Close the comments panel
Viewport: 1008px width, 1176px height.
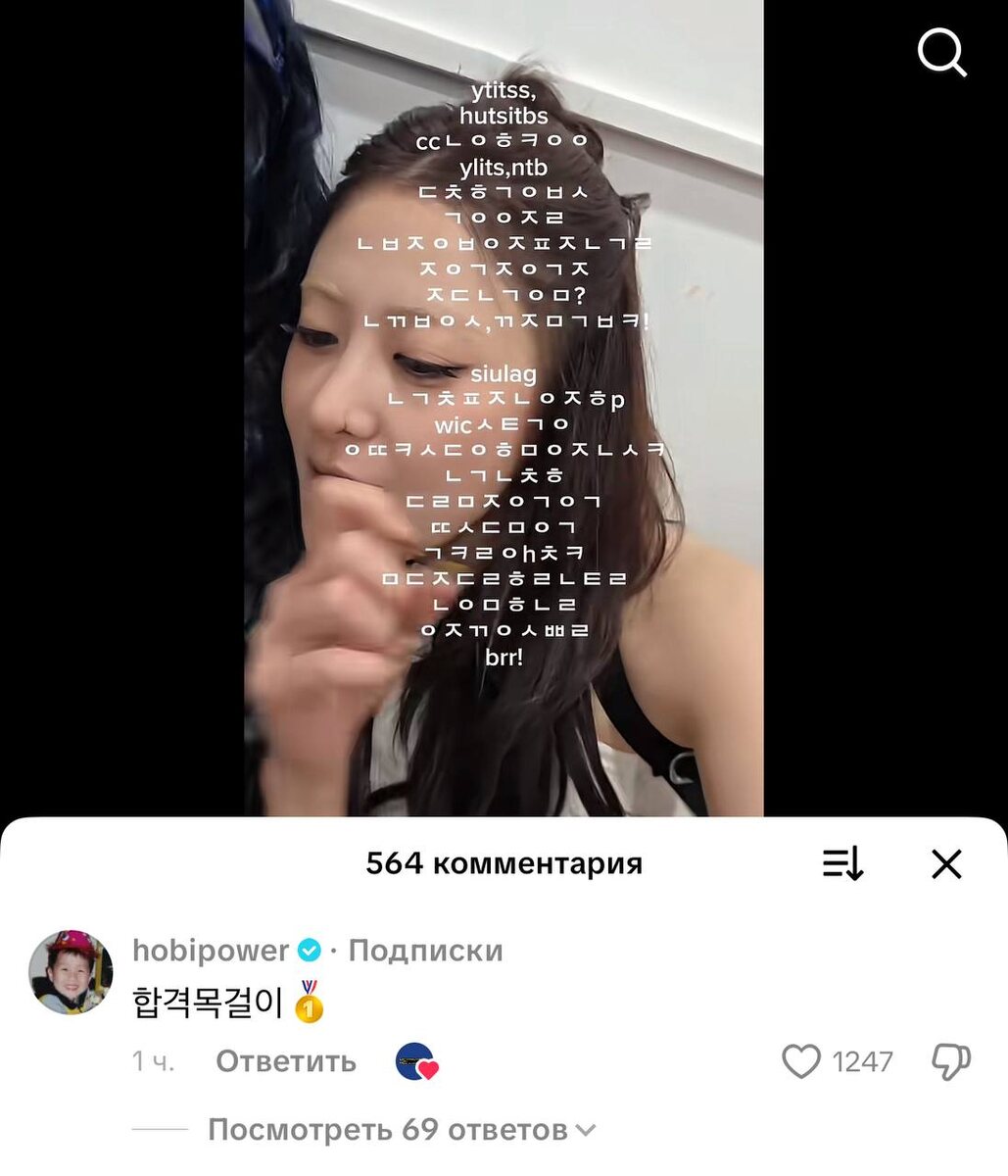point(946,863)
